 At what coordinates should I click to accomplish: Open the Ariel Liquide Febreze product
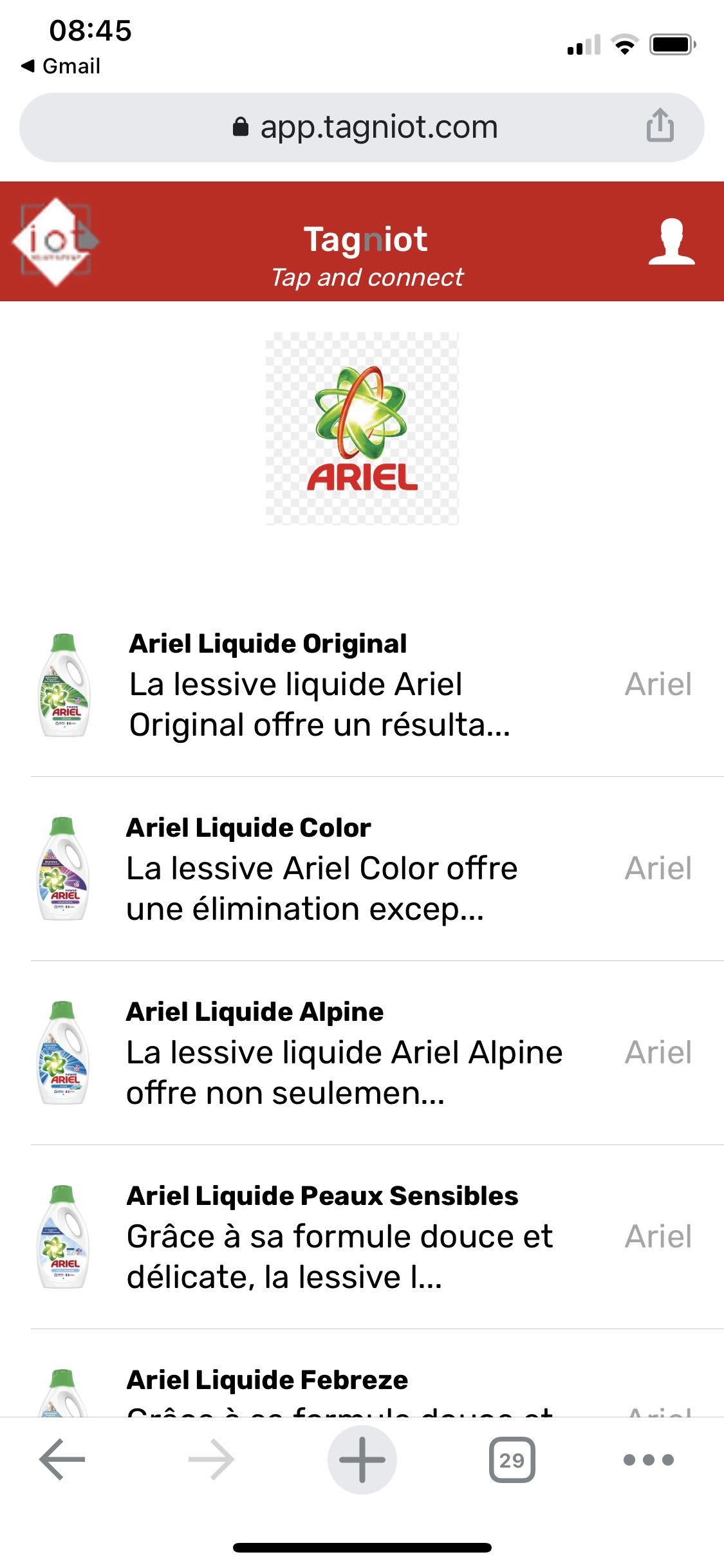(268, 1382)
